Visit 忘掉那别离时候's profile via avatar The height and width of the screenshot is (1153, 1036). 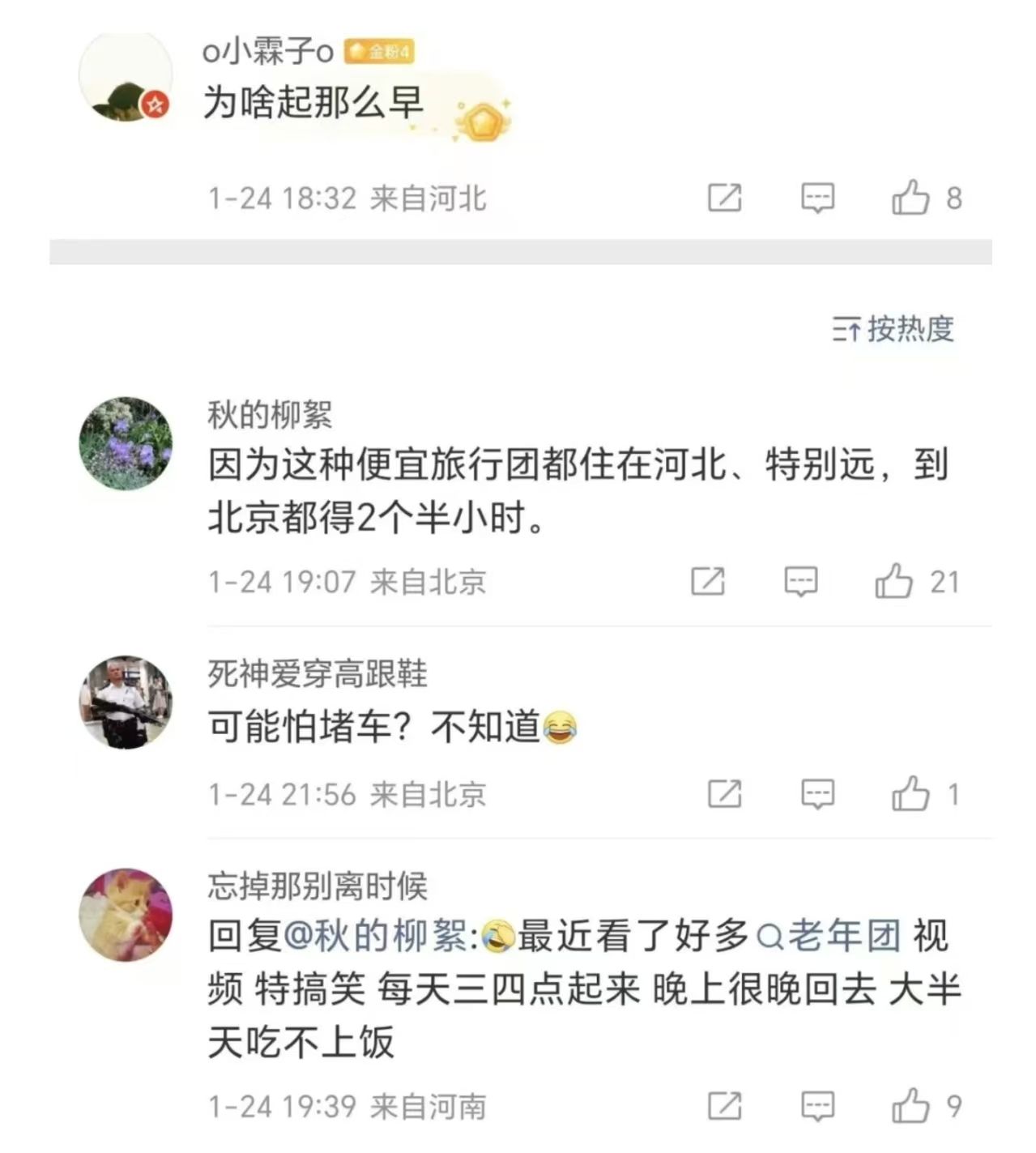[x=126, y=915]
